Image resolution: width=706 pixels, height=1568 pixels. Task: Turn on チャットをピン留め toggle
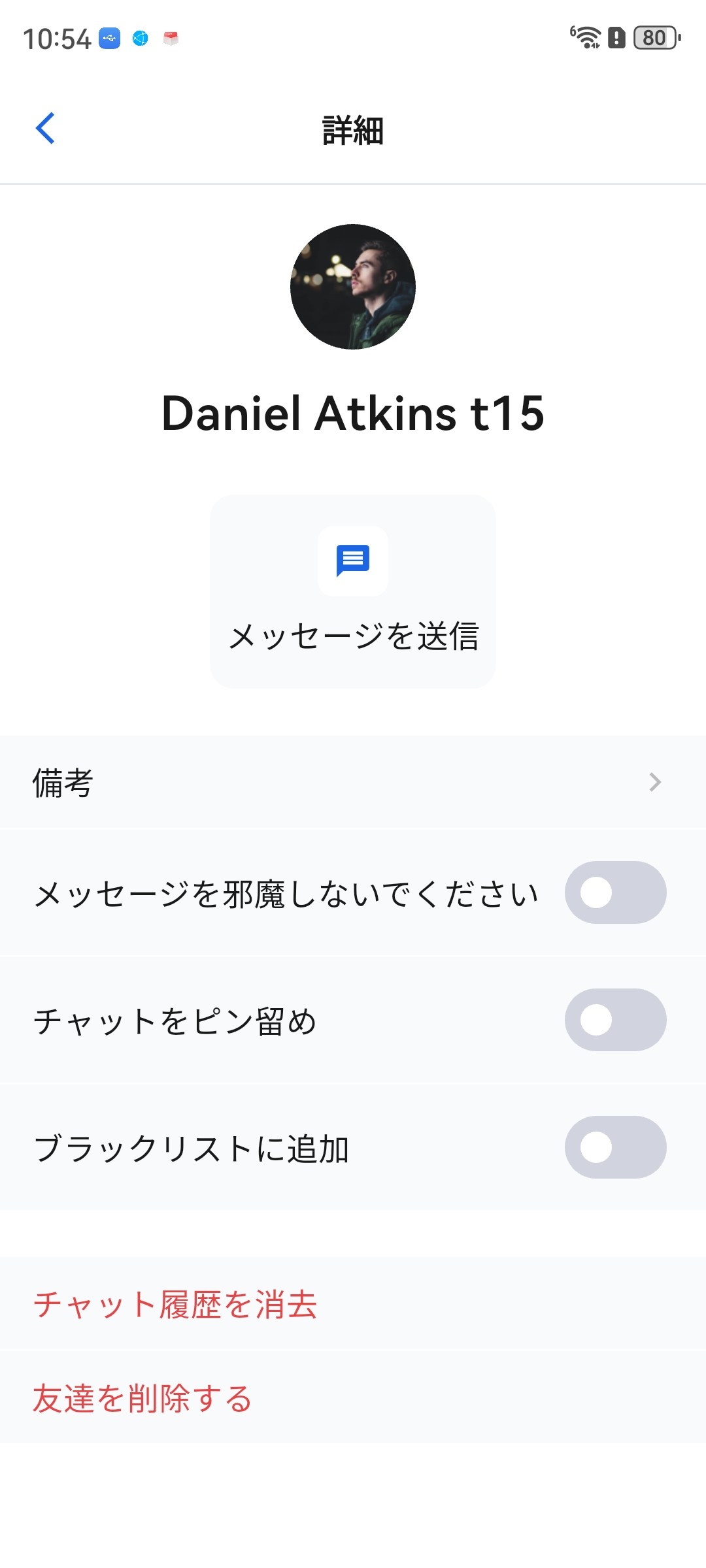[x=615, y=1020]
